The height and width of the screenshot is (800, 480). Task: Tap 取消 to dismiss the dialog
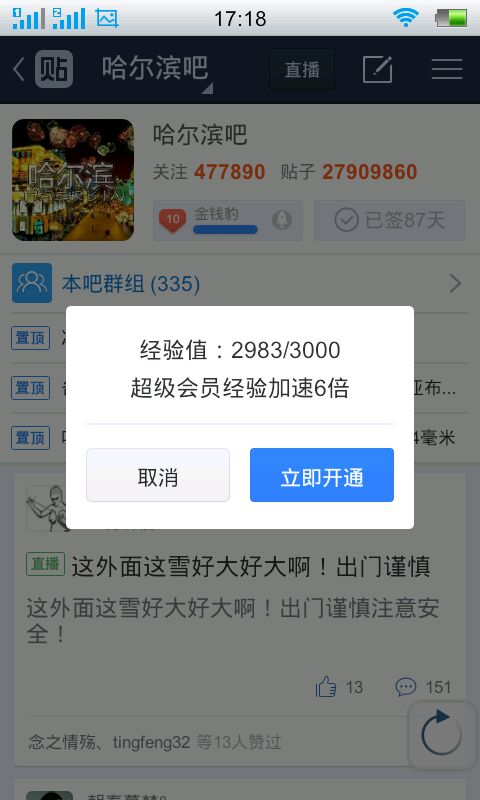pyautogui.click(x=158, y=475)
